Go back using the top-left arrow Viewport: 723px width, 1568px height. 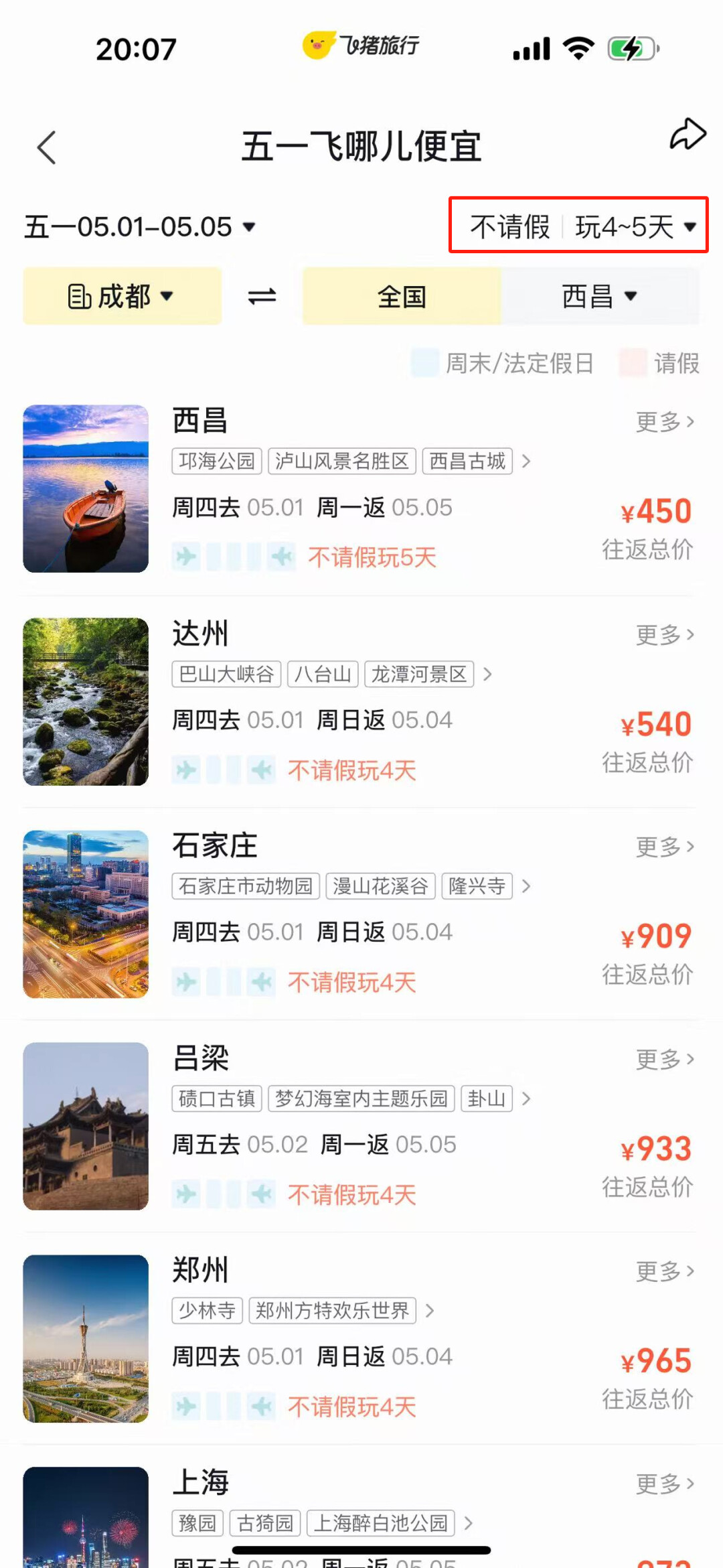[47, 147]
